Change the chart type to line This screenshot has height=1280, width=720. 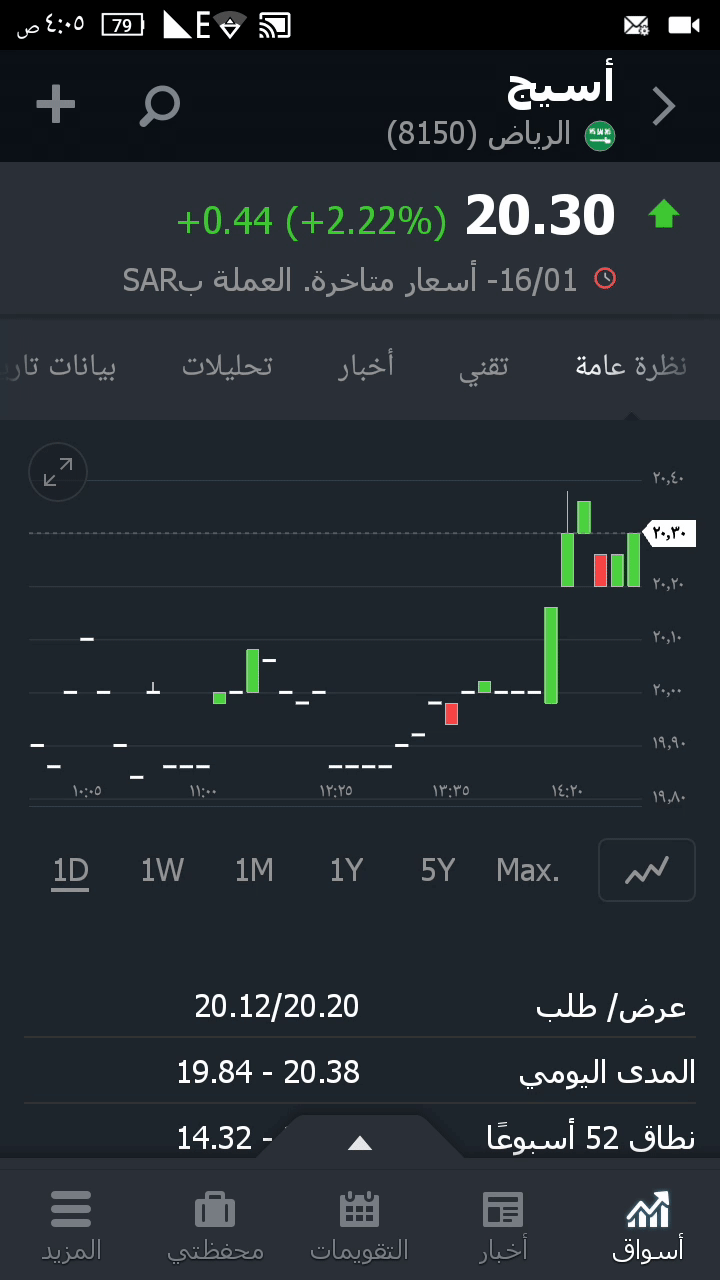646,871
